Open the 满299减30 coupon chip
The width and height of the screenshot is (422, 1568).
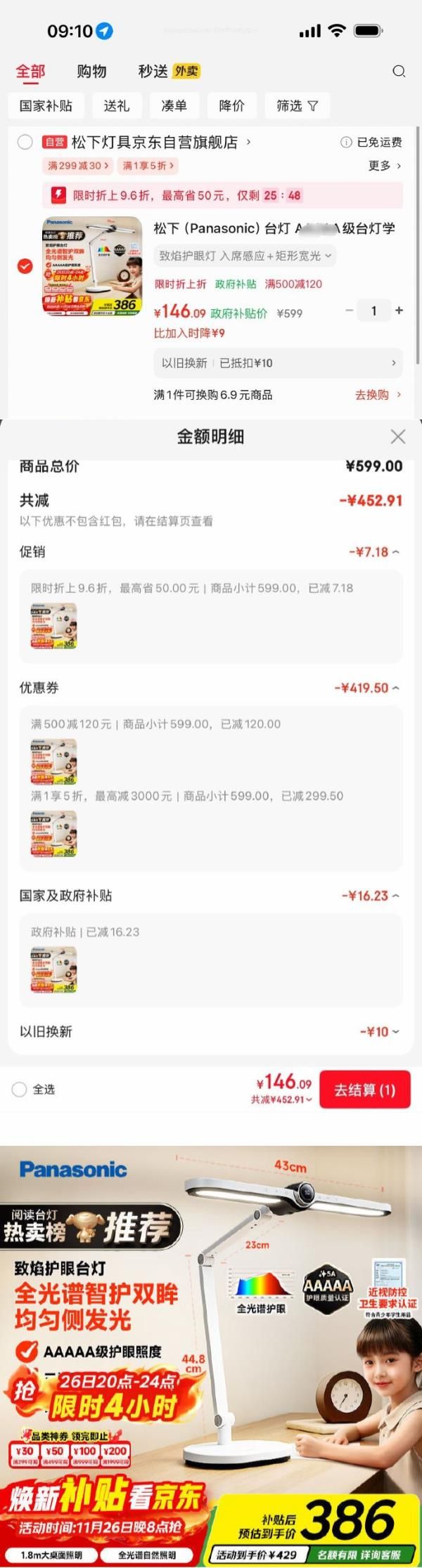click(78, 166)
